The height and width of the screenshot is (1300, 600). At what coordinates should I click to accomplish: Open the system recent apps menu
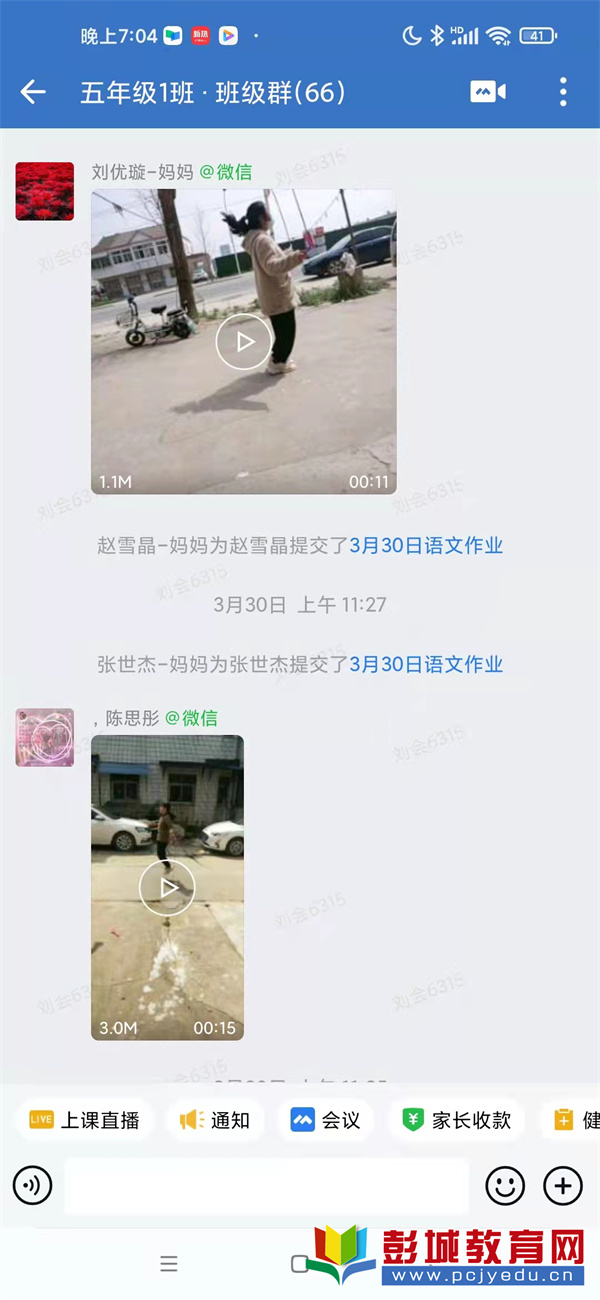click(x=169, y=1264)
